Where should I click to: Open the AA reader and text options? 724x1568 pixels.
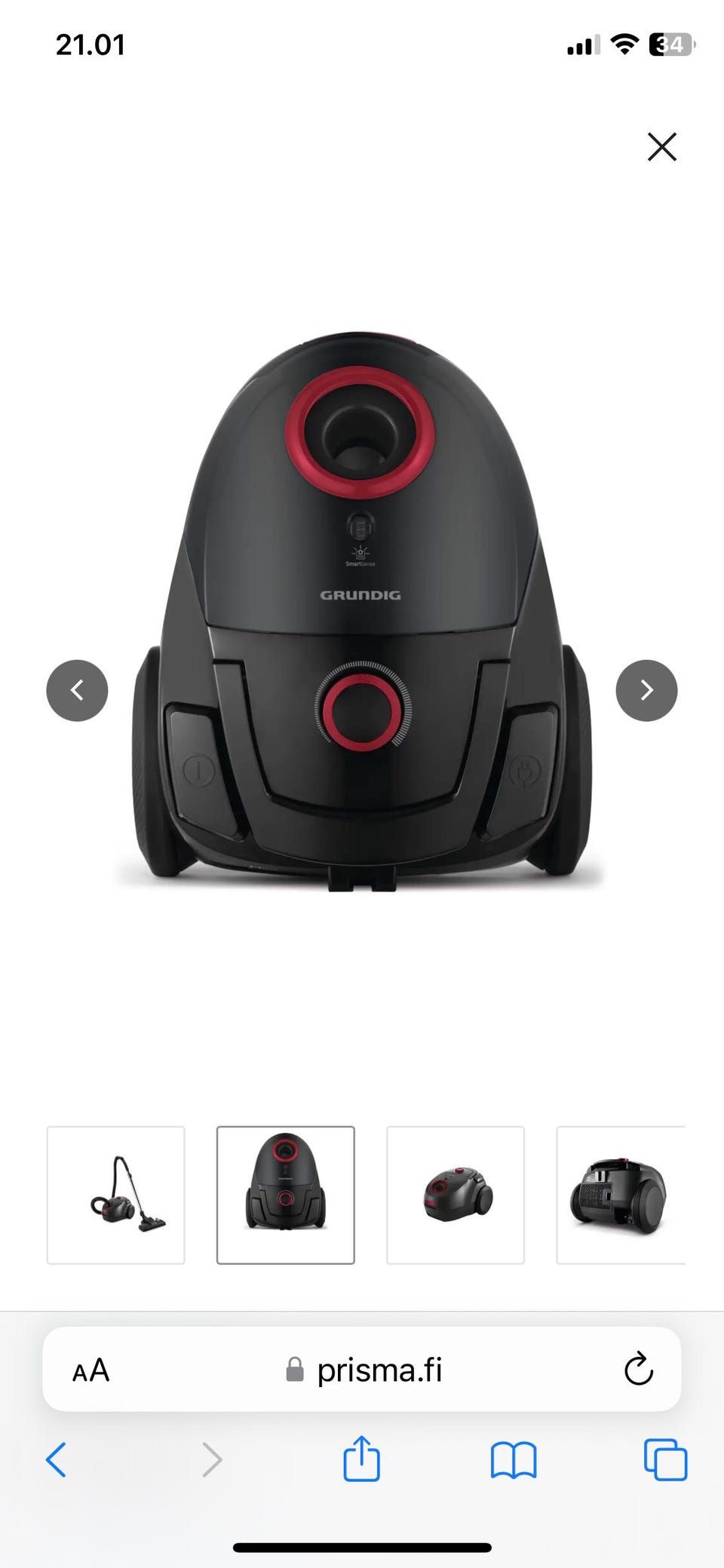pos(91,1370)
